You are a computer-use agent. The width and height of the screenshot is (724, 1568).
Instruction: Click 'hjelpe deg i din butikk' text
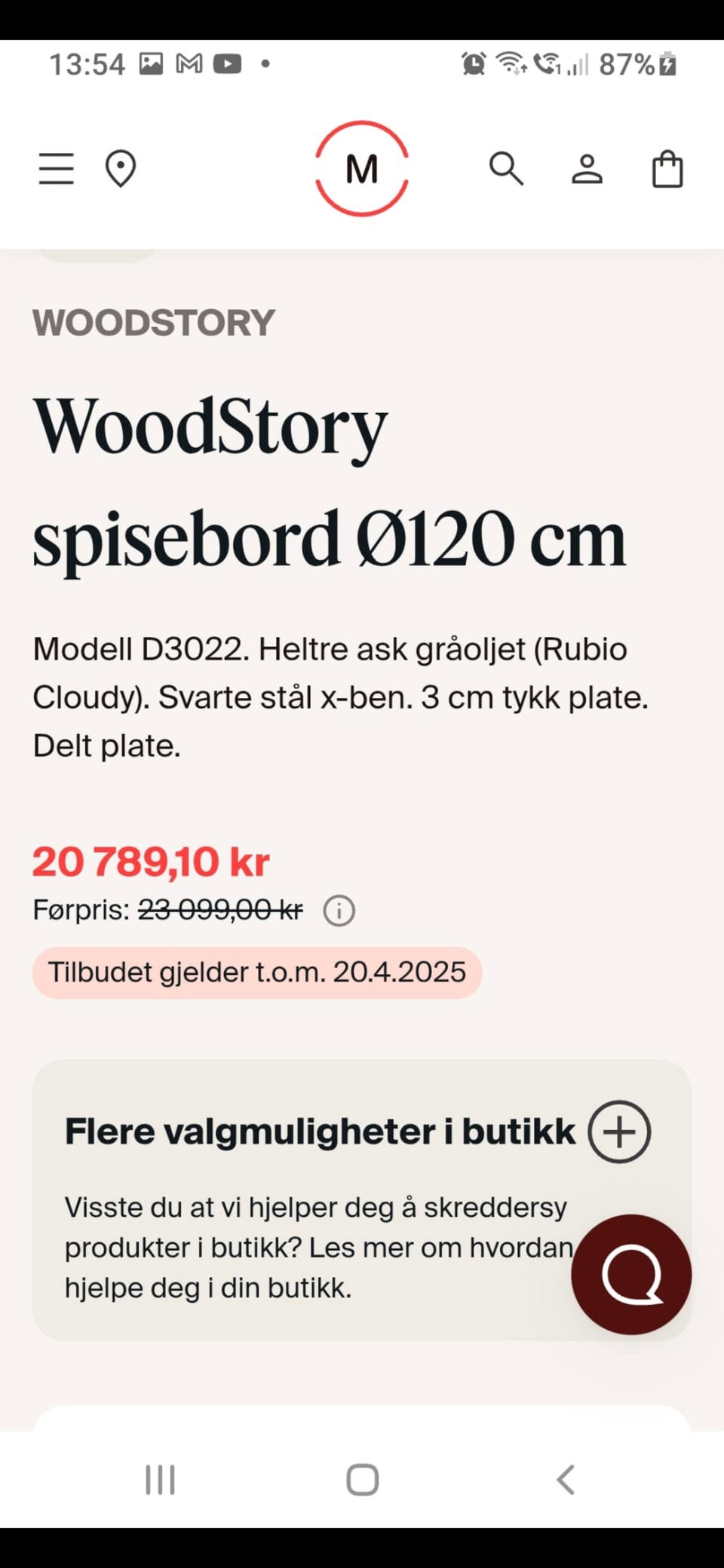click(207, 1287)
